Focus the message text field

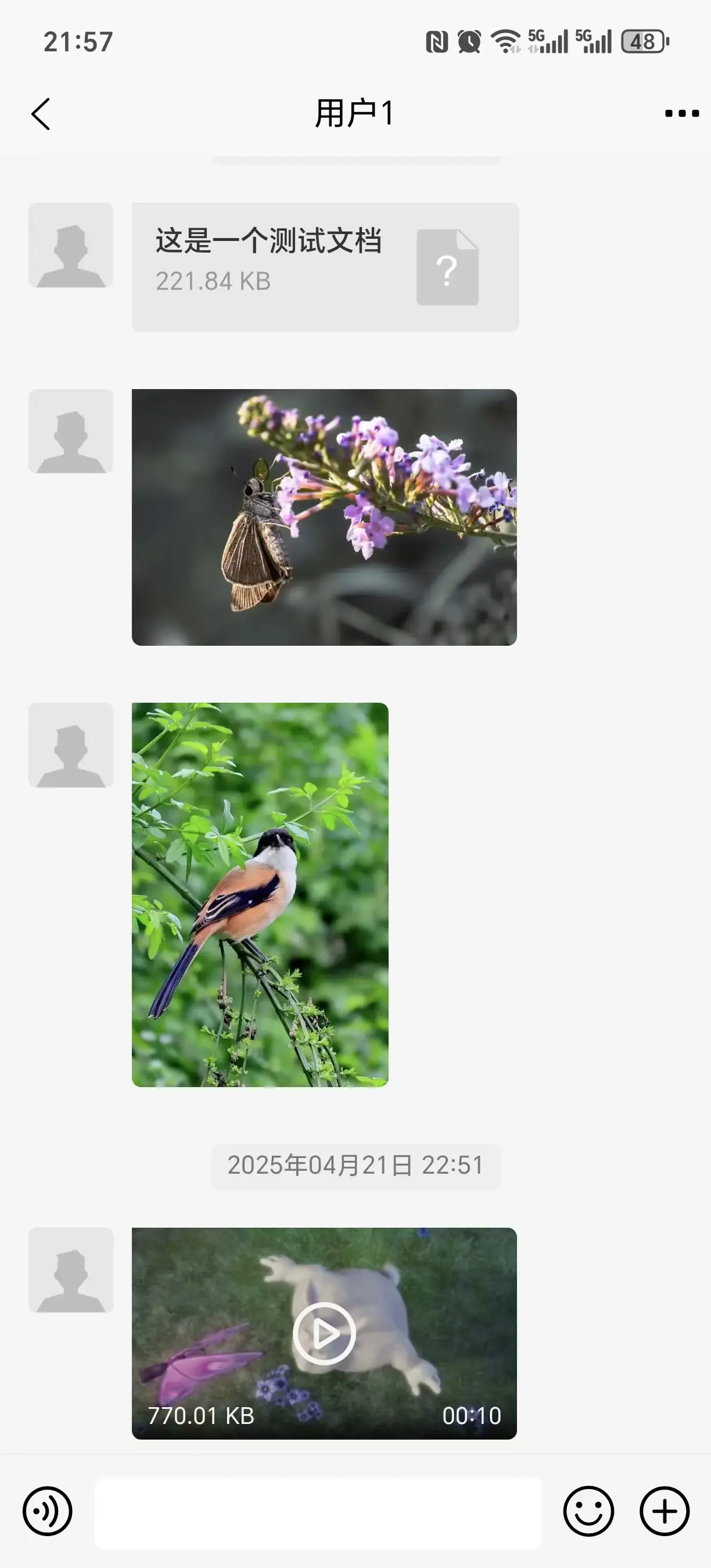click(317, 1512)
